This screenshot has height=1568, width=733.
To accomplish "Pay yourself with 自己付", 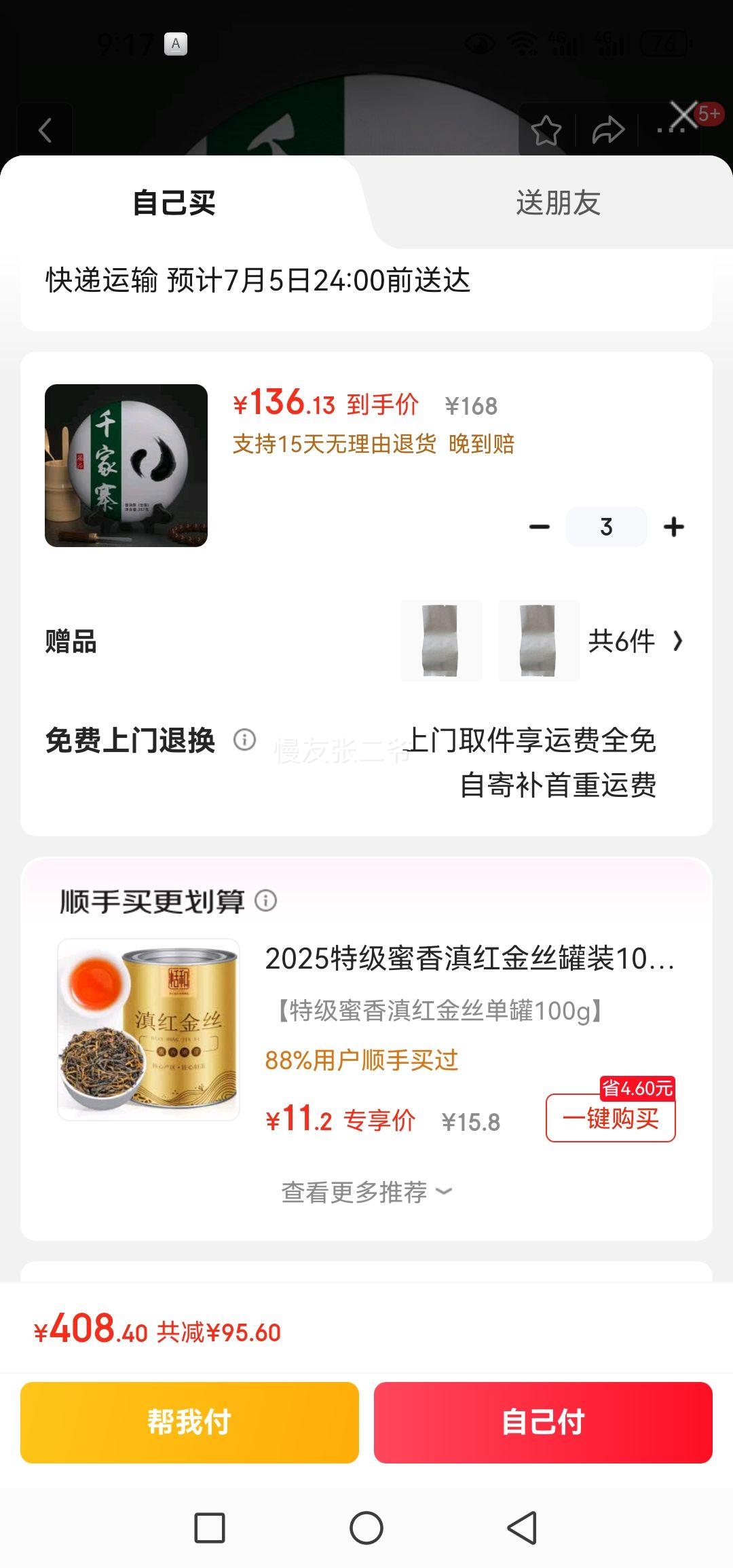I will click(x=543, y=1422).
